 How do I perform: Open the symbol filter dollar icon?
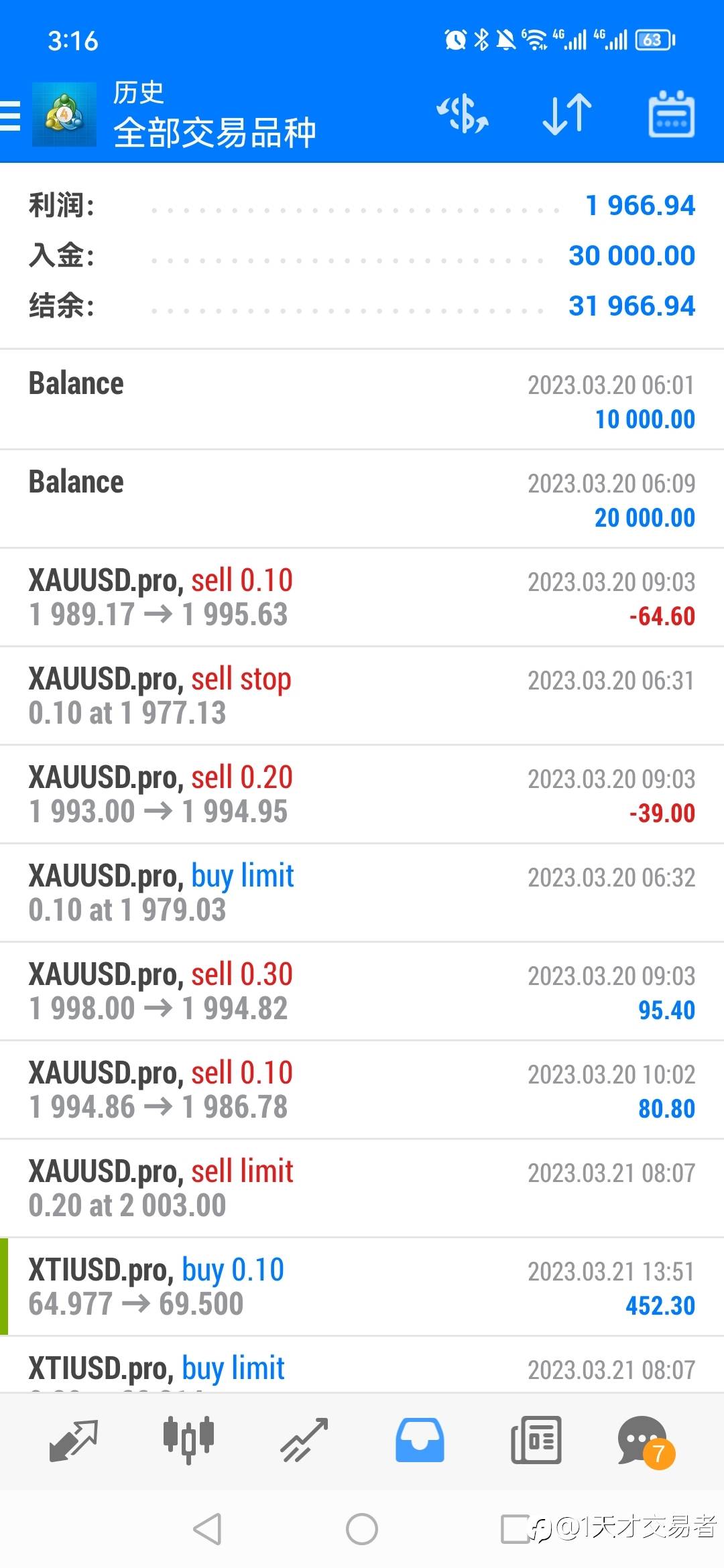pos(463,114)
